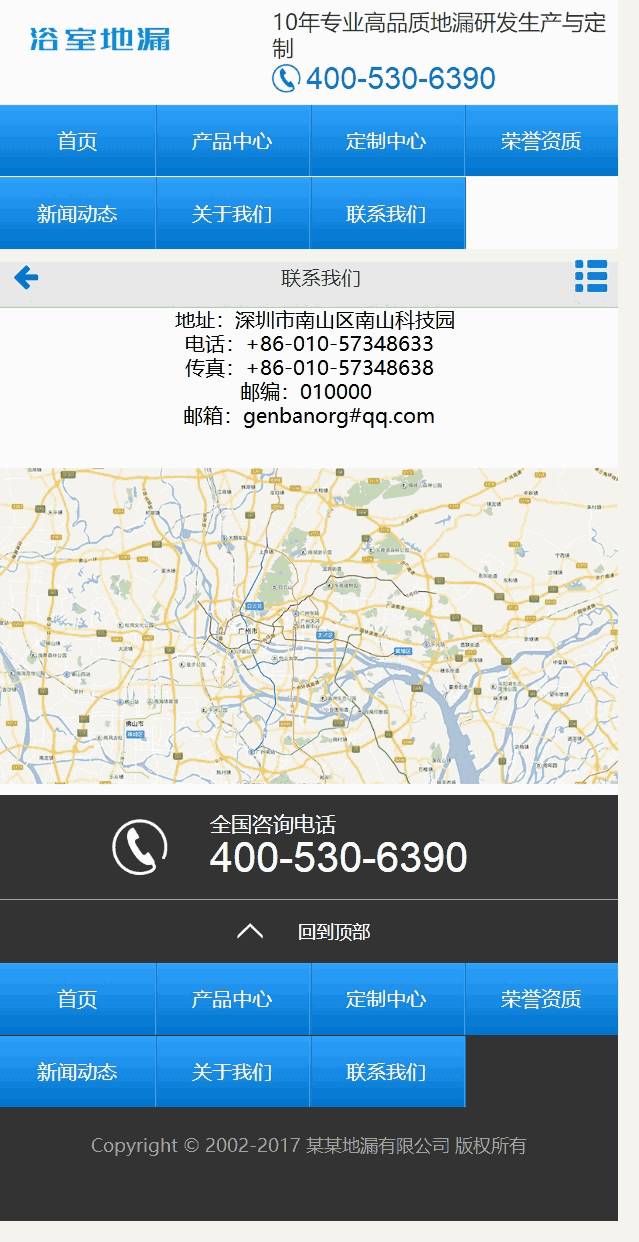The width and height of the screenshot is (639, 1242).
Task: Open 定制中心 in the footer menu
Action: 388,999
